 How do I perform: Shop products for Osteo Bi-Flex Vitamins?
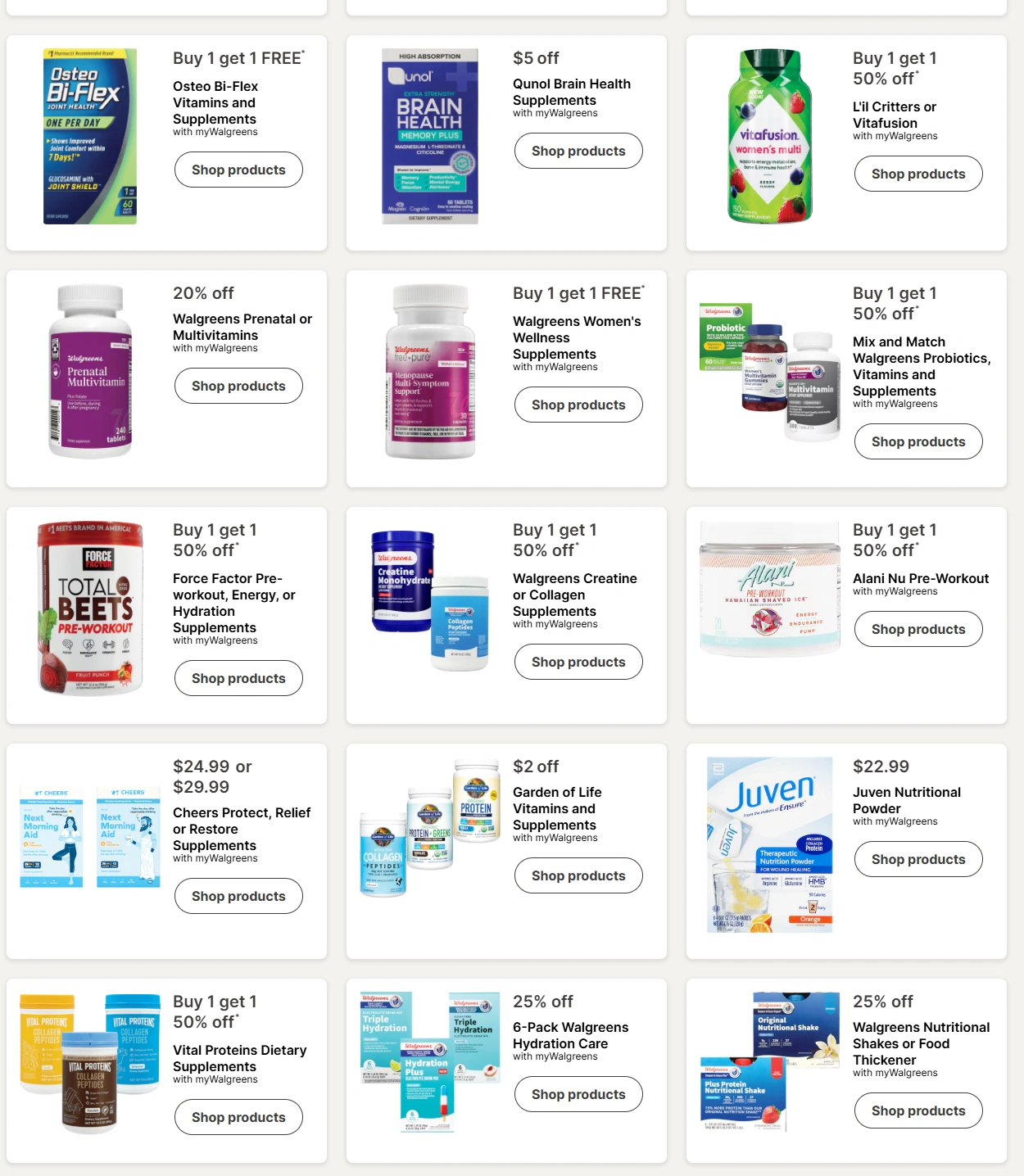pyautogui.click(x=238, y=170)
